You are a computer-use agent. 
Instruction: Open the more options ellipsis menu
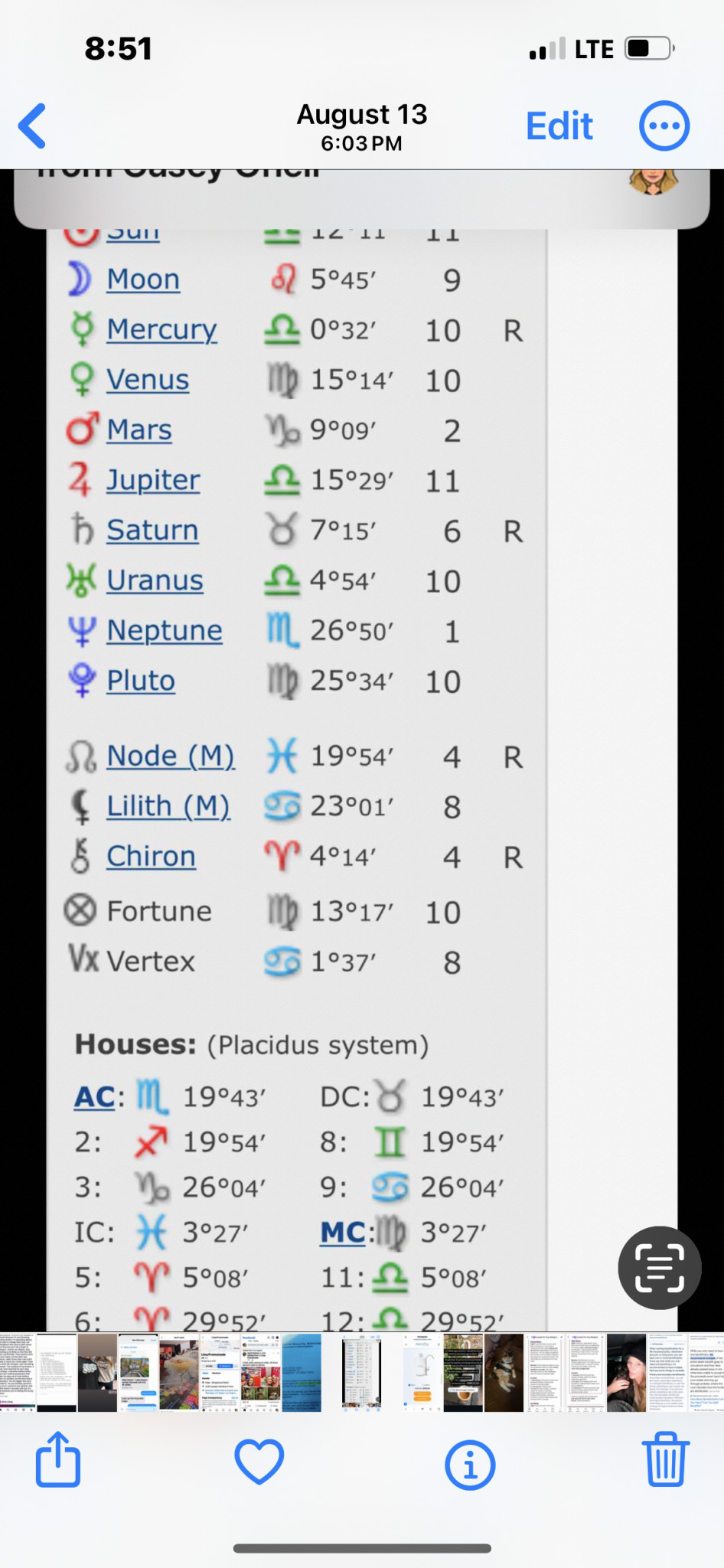click(x=664, y=126)
